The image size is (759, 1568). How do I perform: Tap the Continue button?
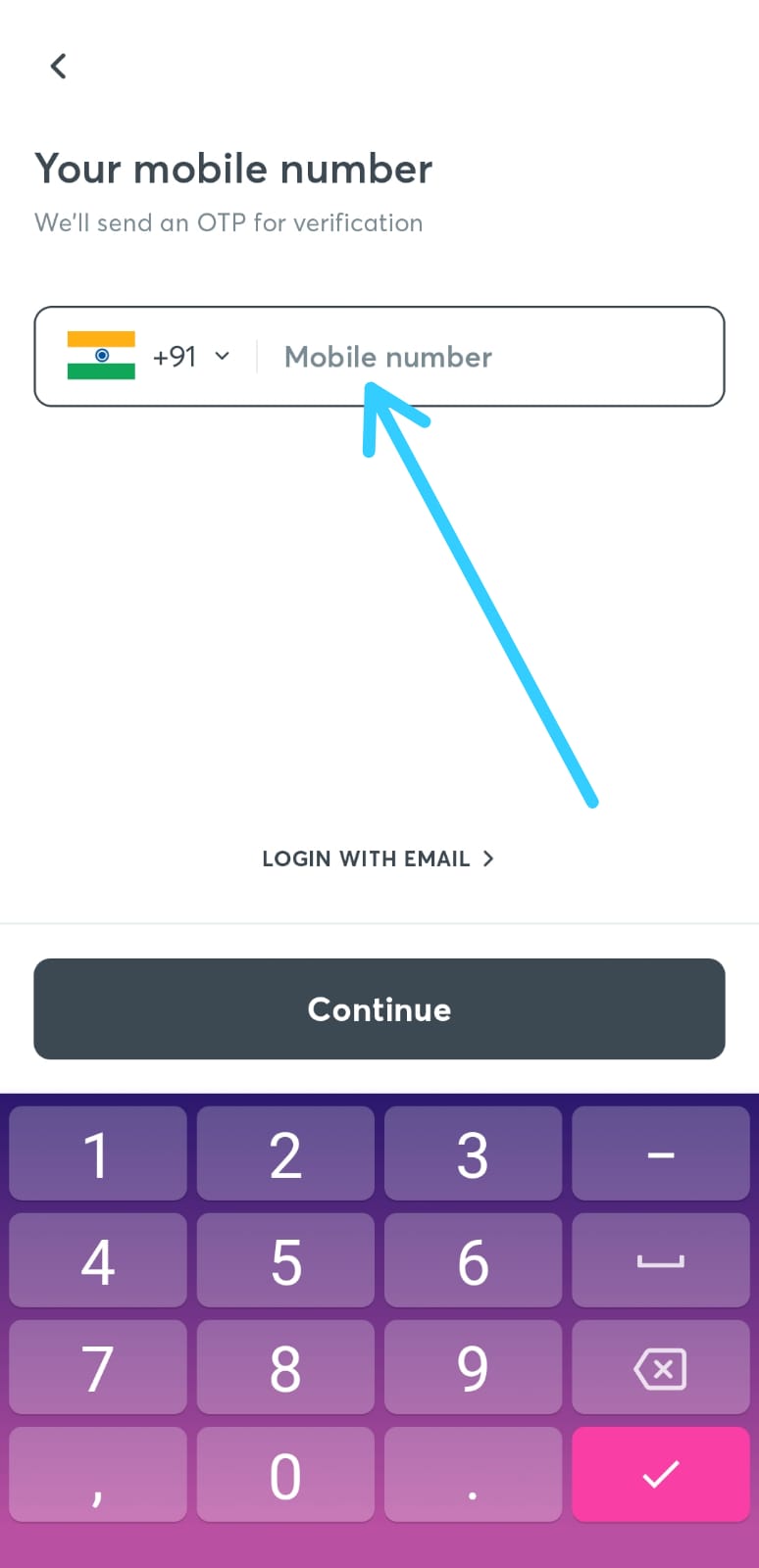pyautogui.click(x=379, y=1008)
